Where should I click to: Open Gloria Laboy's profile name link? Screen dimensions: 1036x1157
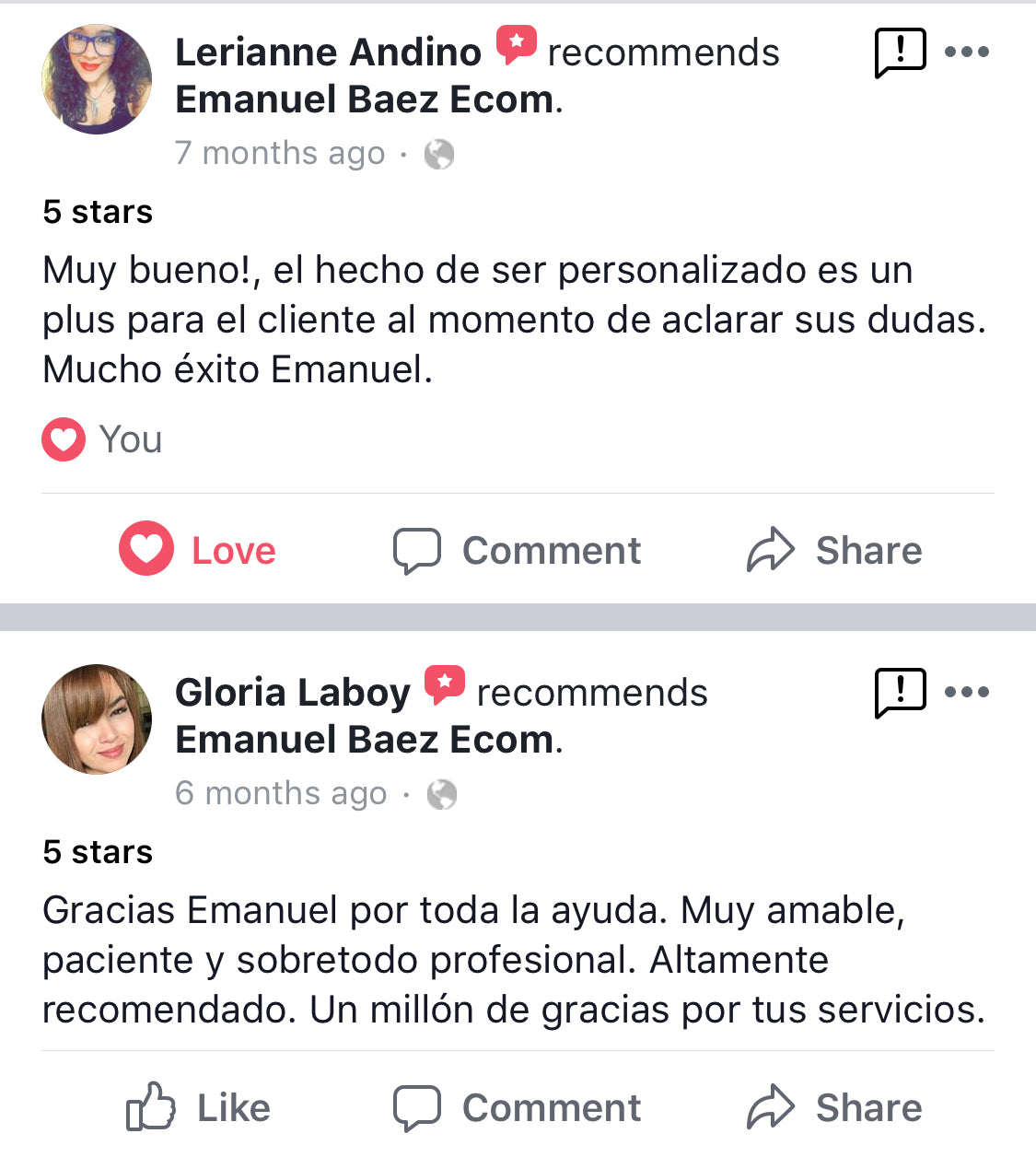293,693
